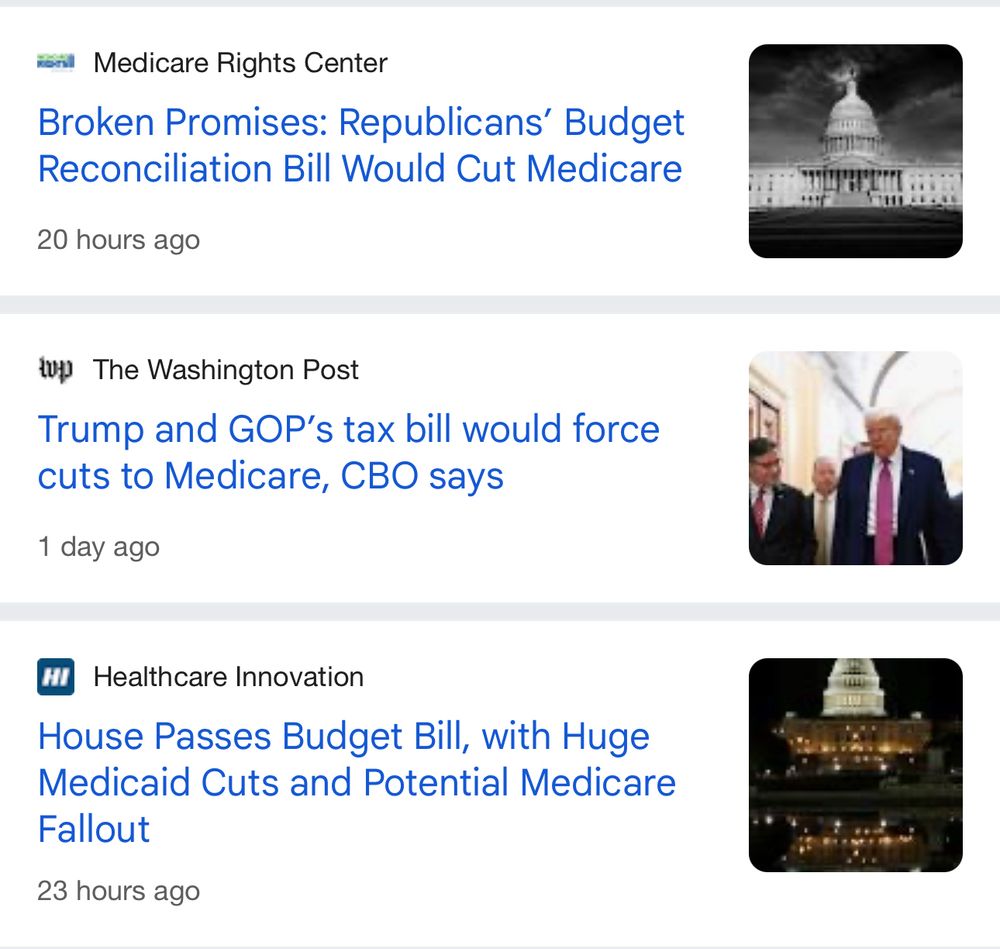Open Healthcare Innovation's House Passes Budget Bill story
Screen dimensions: 1000x949
[356, 783]
